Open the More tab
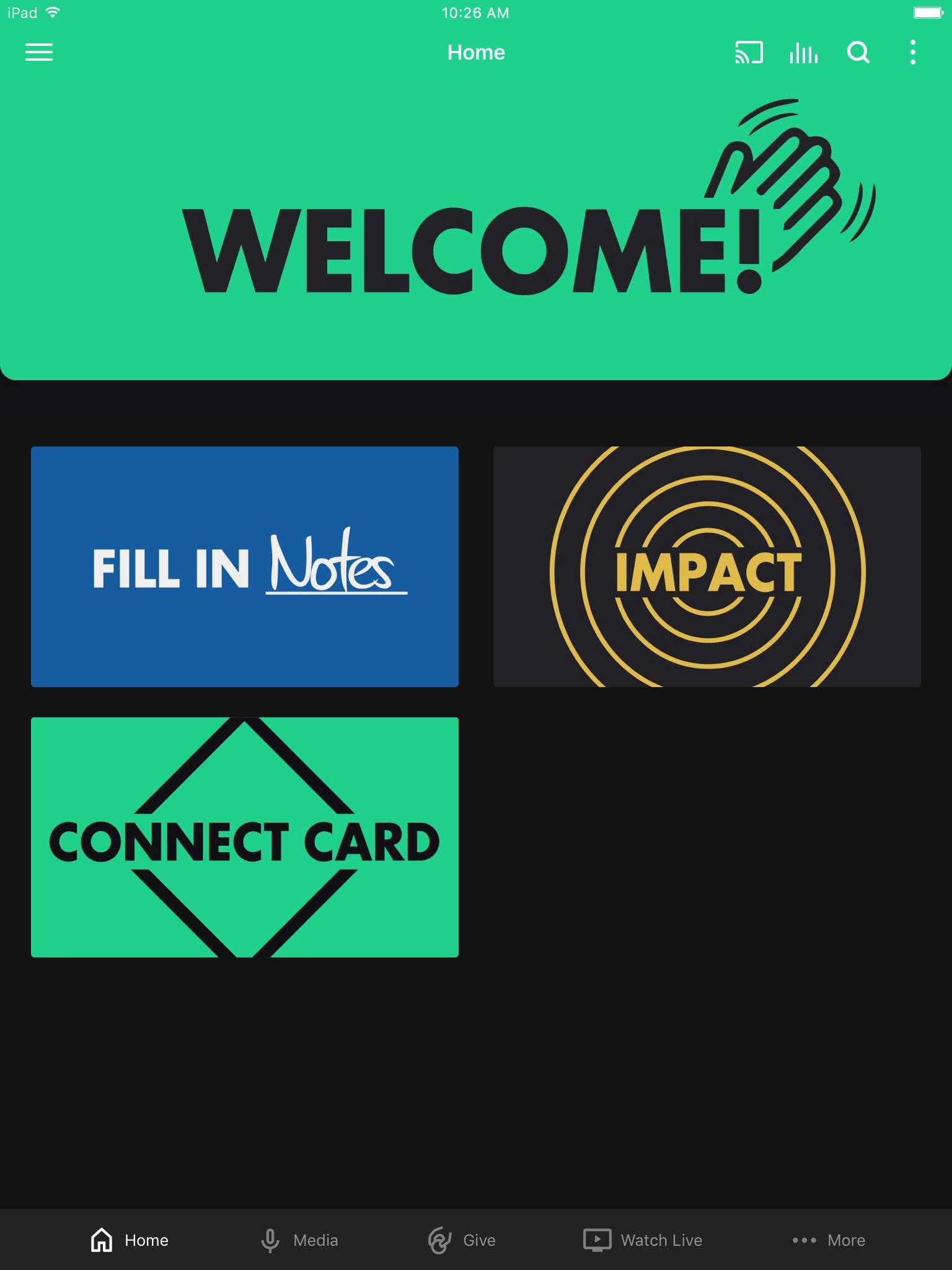Screen dimensions: 952x1270 click(829, 1240)
